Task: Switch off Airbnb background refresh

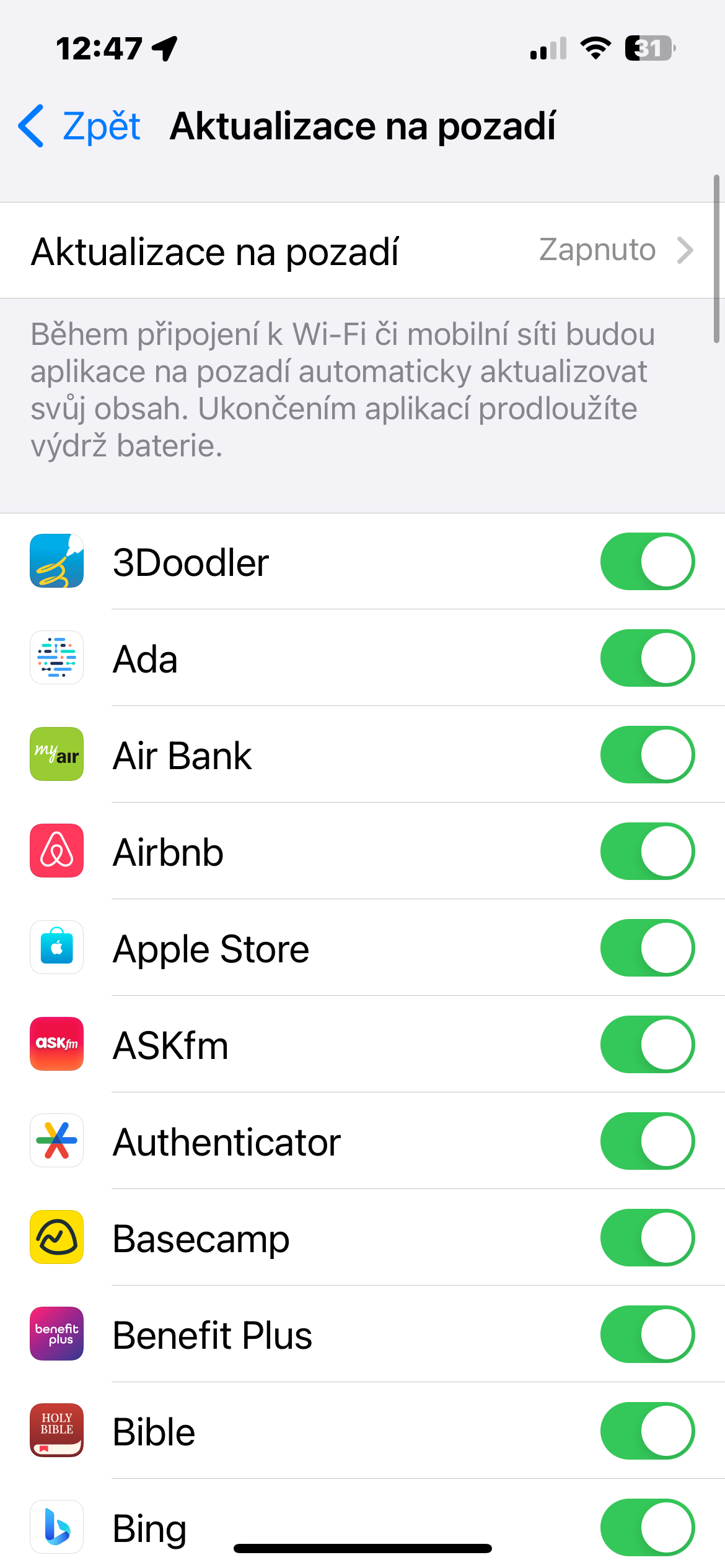Action: coord(647,852)
